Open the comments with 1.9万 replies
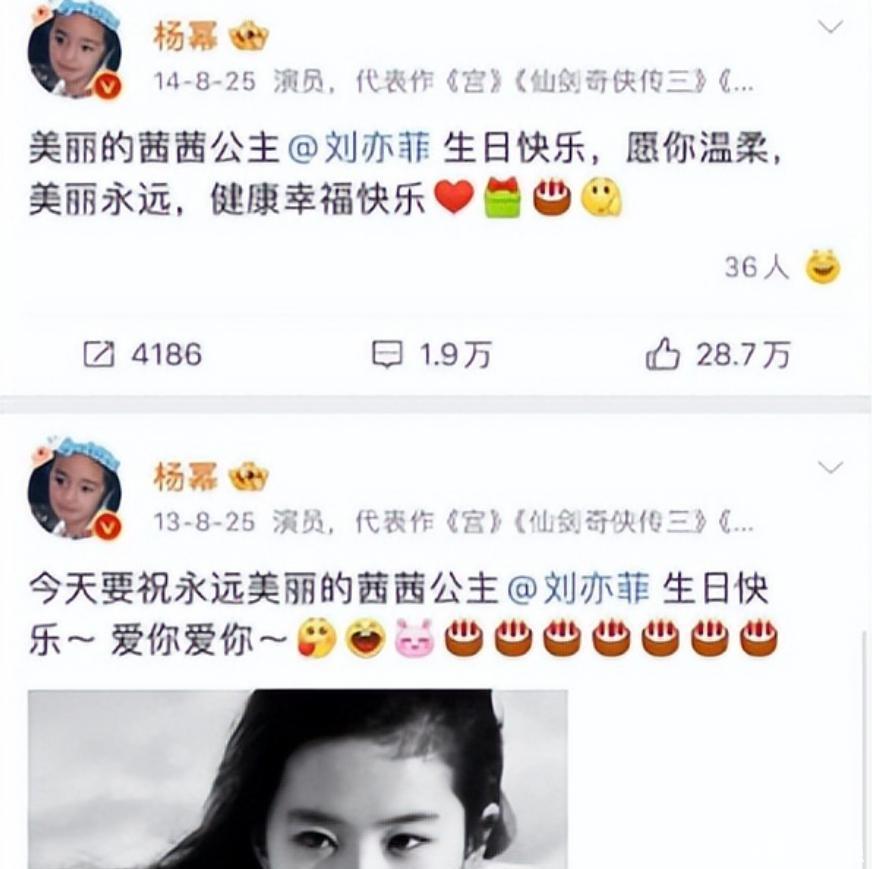Image resolution: width=872 pixels, height=869 pixels. pyautogui.click(x=431, y=354)
